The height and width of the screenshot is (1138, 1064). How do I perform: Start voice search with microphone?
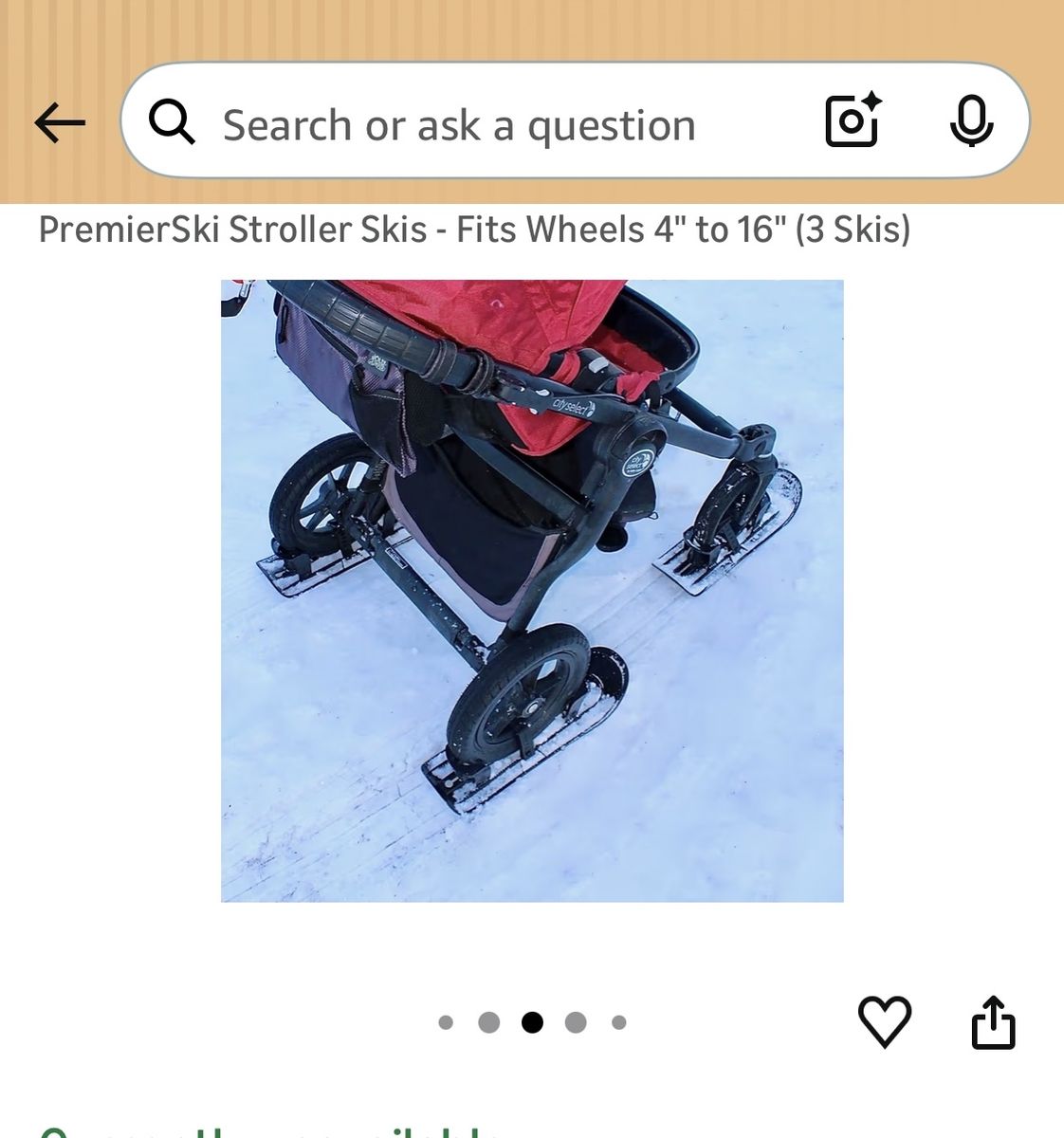(x=971, y=121)
